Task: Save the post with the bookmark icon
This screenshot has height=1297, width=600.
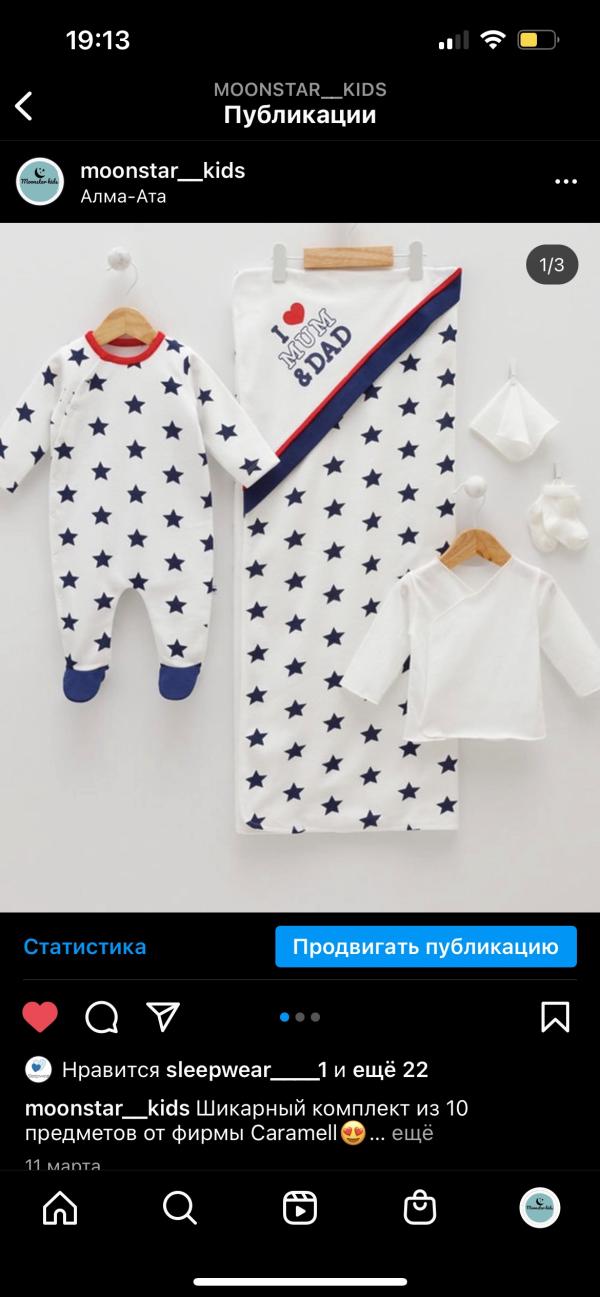Action: coord(555,1017)
